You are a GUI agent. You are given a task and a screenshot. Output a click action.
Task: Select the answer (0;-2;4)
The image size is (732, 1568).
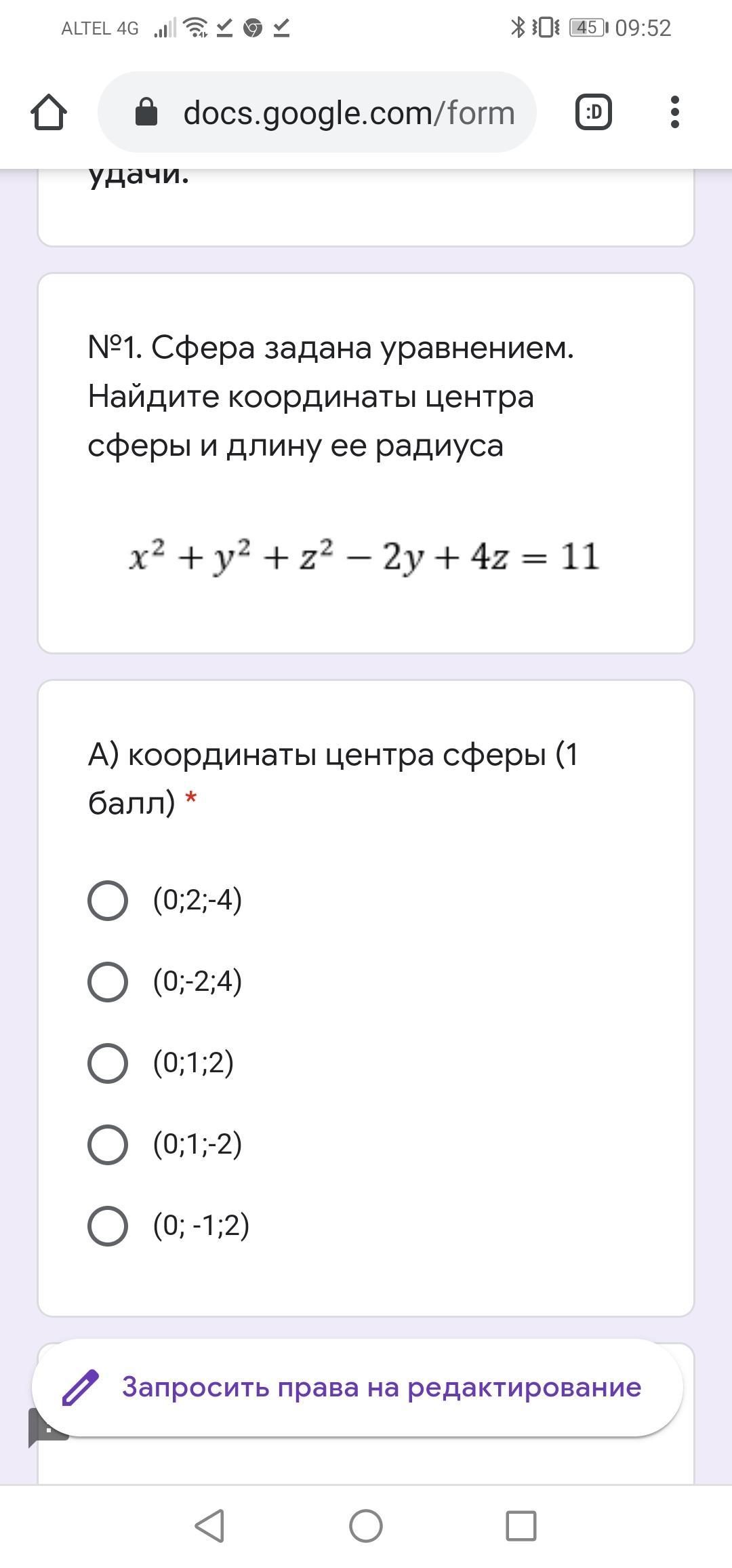point(108,982)
